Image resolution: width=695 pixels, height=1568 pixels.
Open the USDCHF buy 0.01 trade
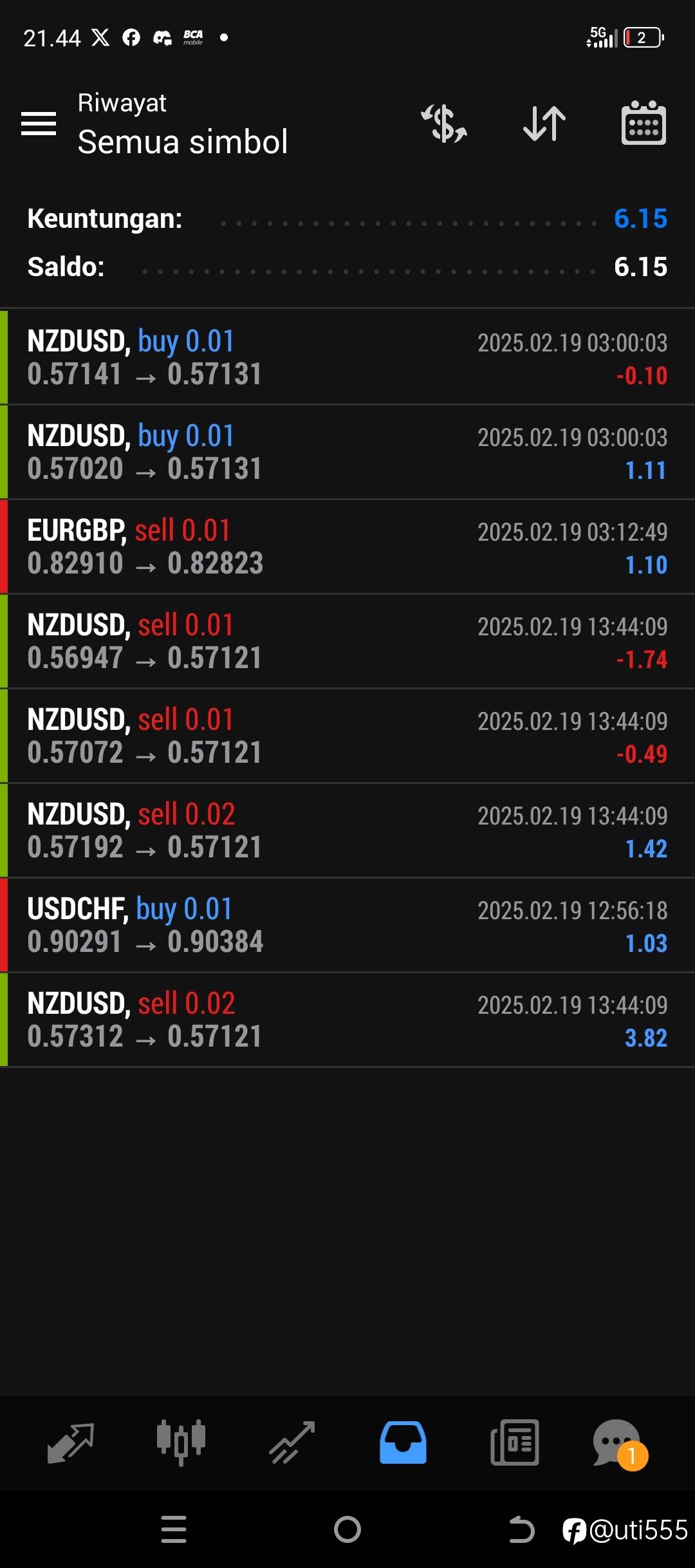coord(347,925)
